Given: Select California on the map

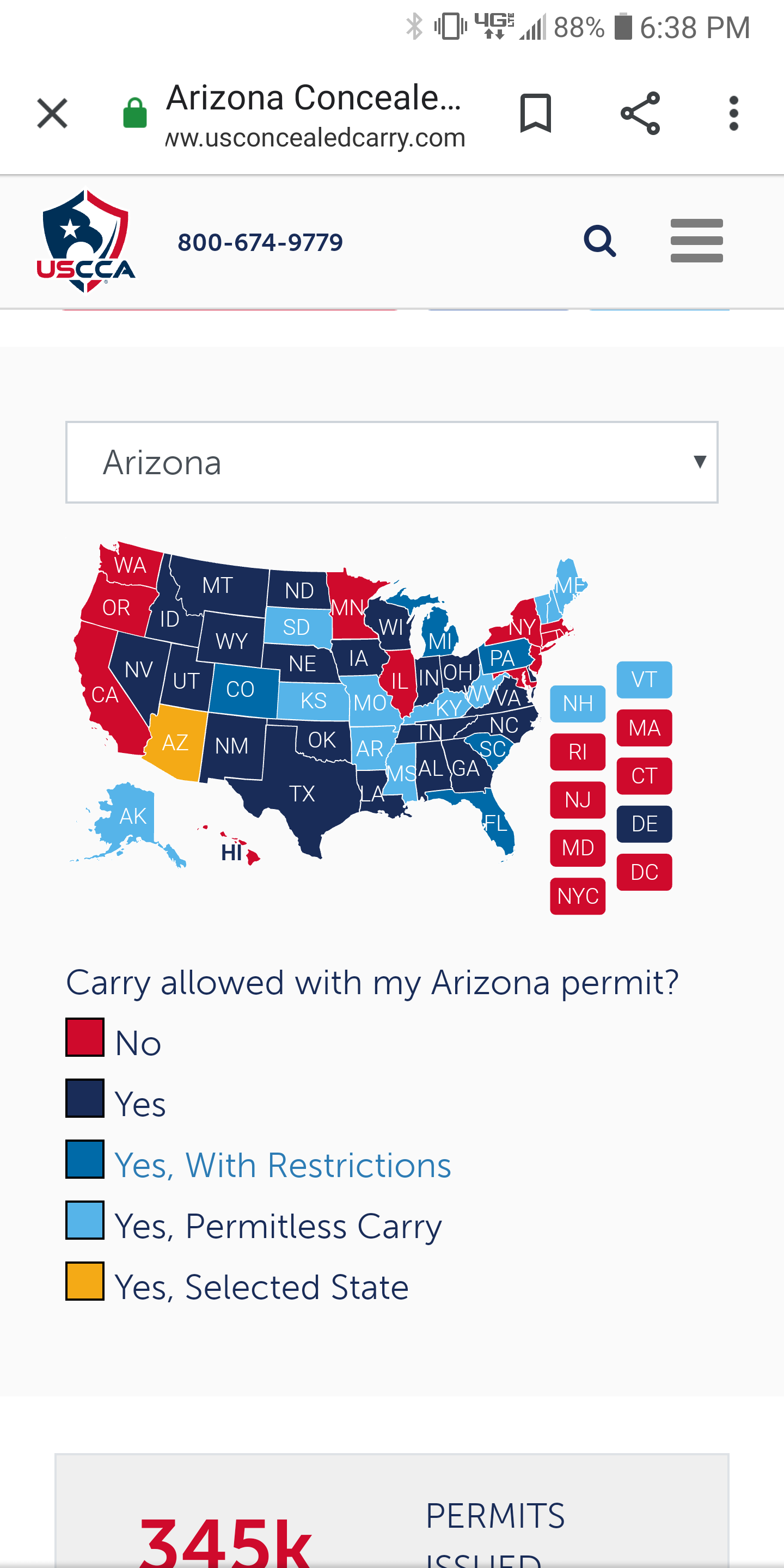Looking at the screenshot, I should (x=105, y=694).
